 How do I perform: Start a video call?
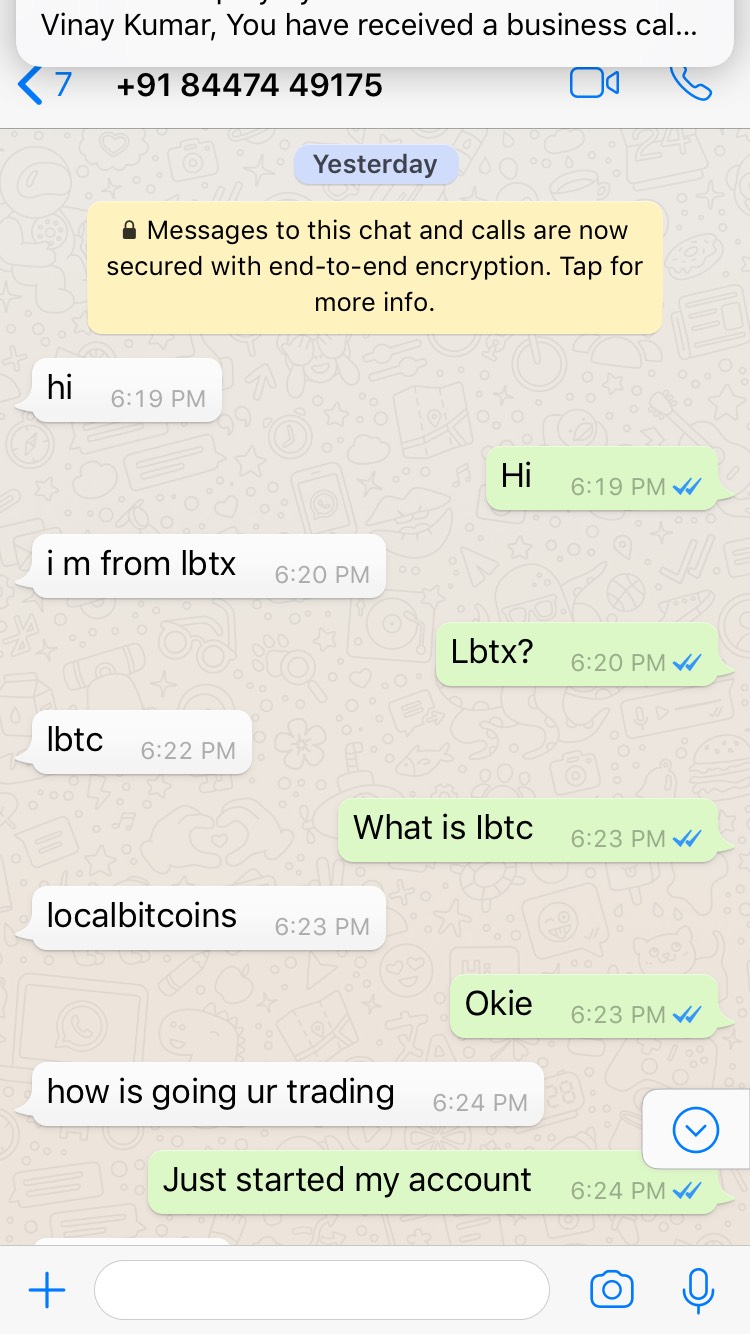pyautogui.click(x=595, y=83)
